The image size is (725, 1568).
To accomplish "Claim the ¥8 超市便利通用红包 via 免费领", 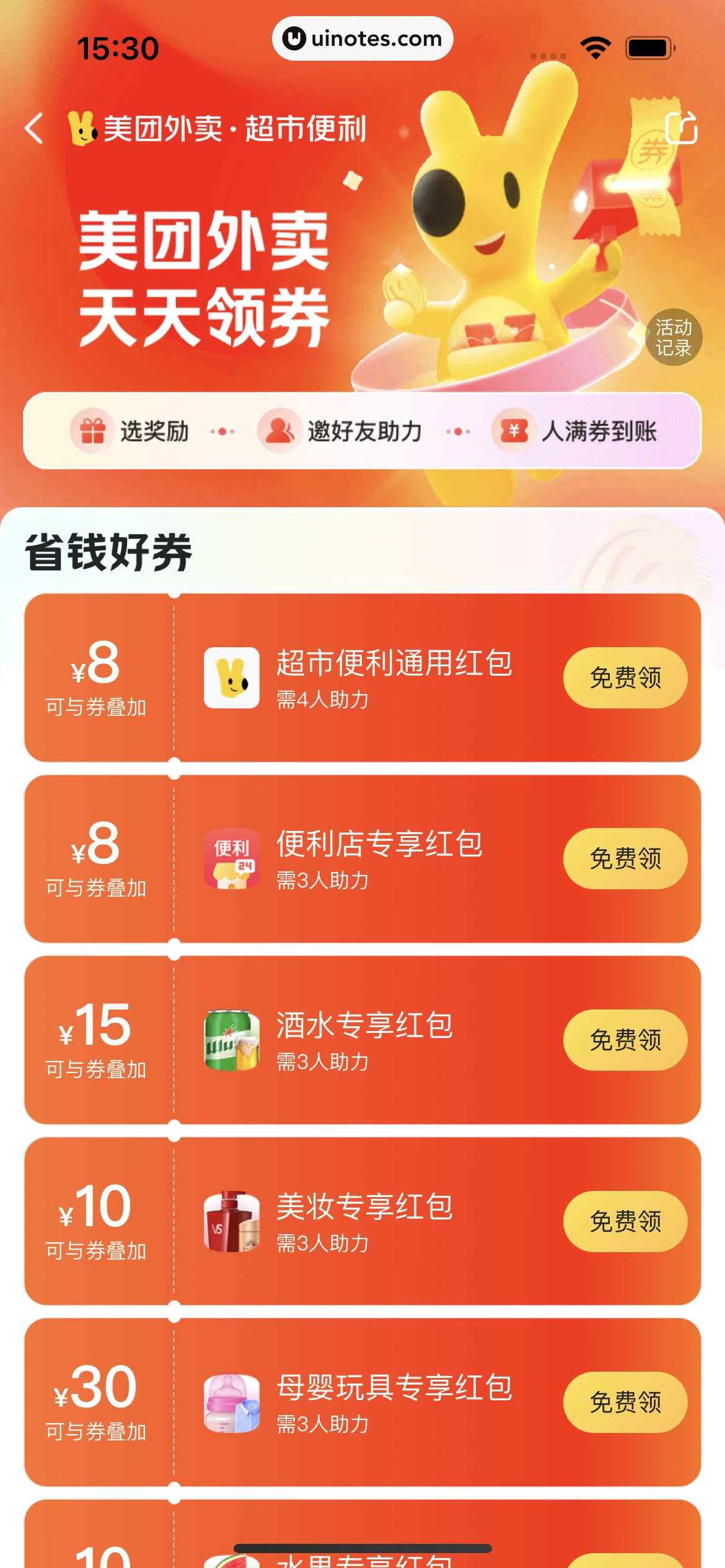I will pyautogui.click(x=624, y=677).
